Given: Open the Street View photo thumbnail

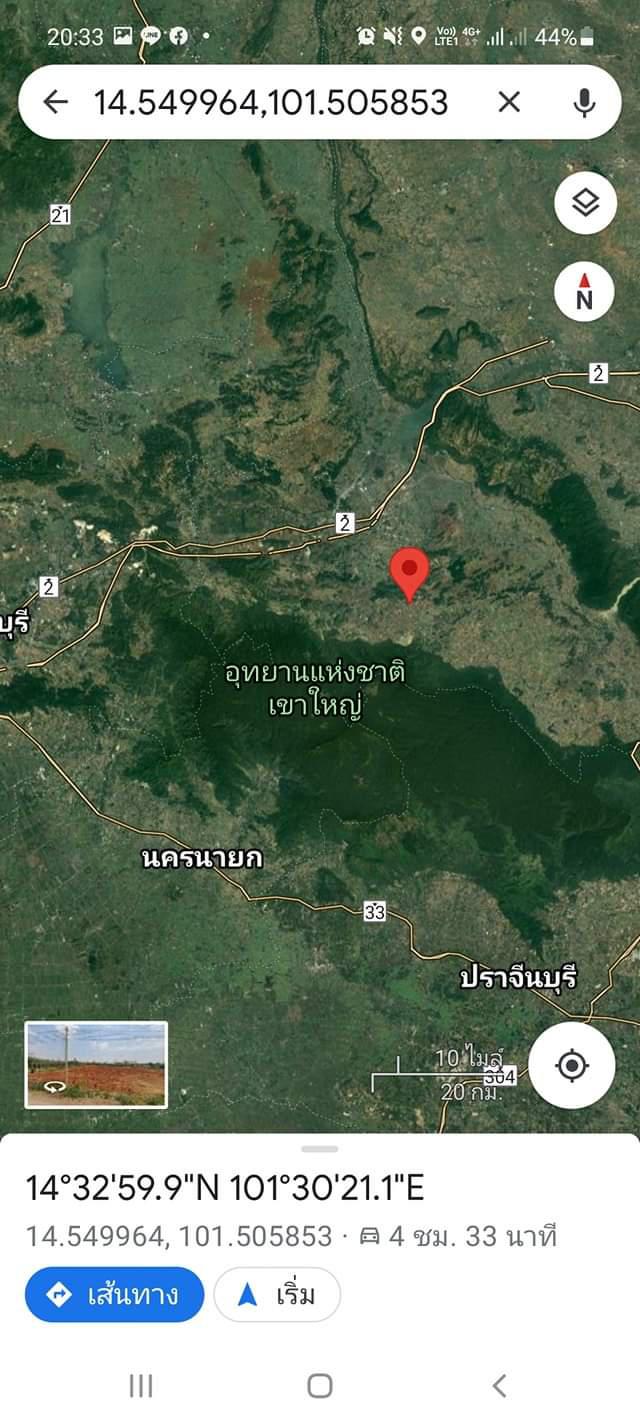Looking at the screenshot, I should 96,1064.
